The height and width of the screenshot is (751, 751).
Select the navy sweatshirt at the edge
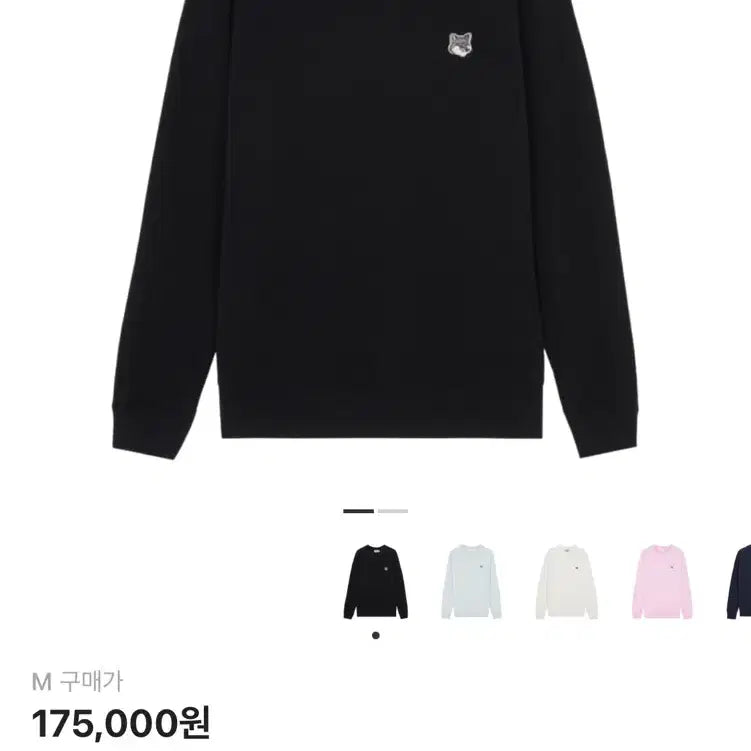[739, 581]
